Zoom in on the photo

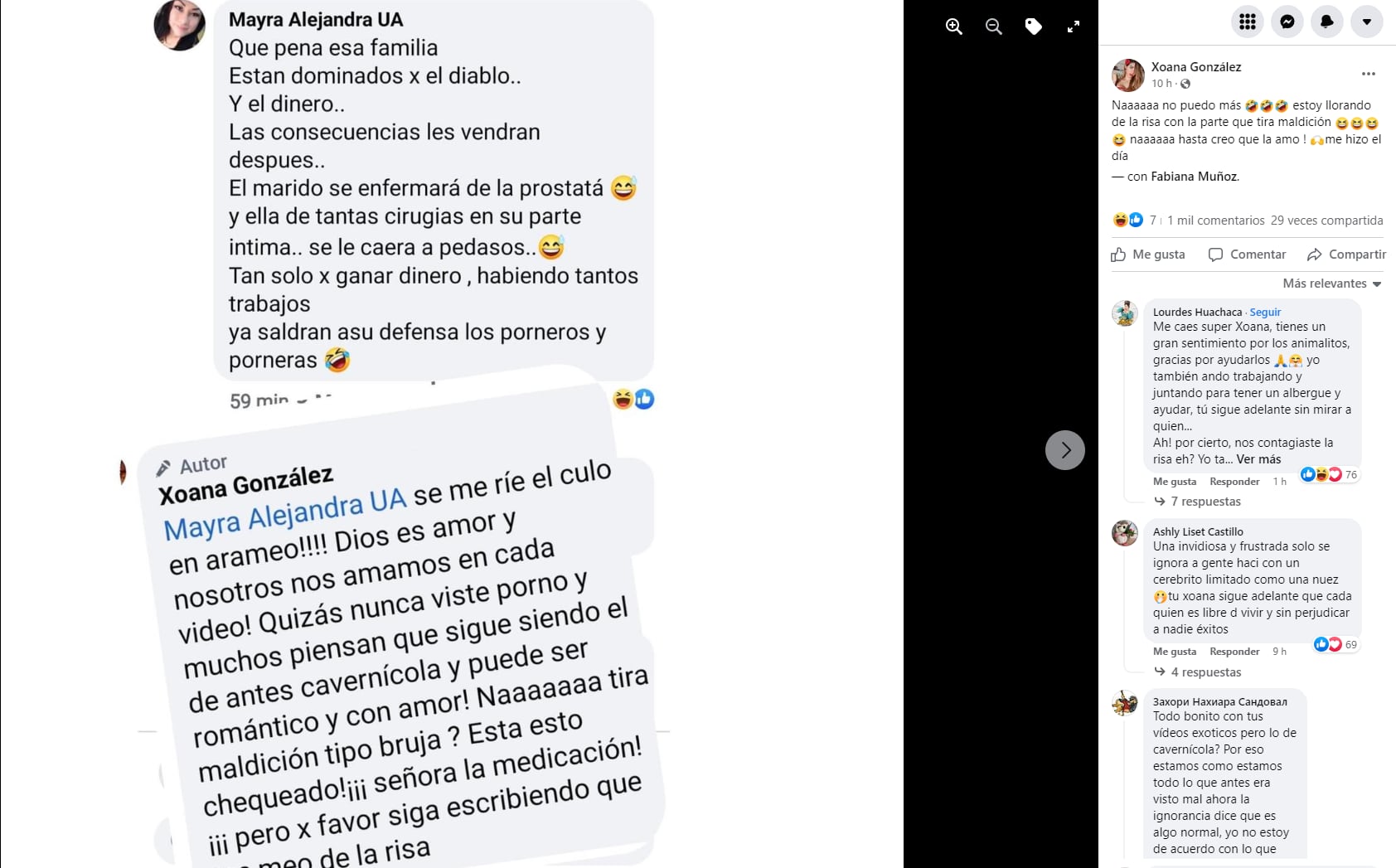pyautogui.click(x=954, y=27)
